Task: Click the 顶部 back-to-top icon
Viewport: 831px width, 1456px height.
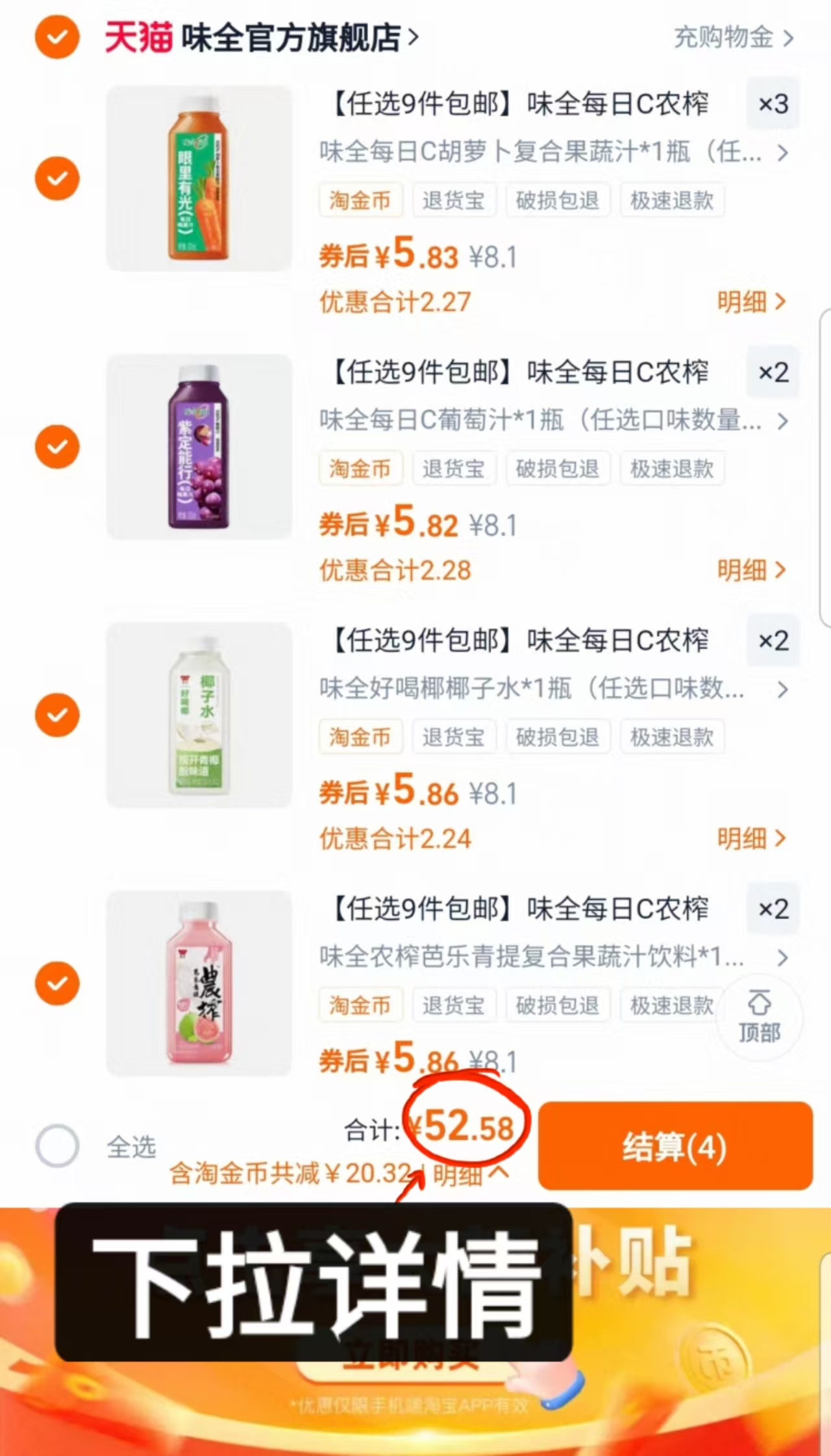Action: click(758, 1019)
